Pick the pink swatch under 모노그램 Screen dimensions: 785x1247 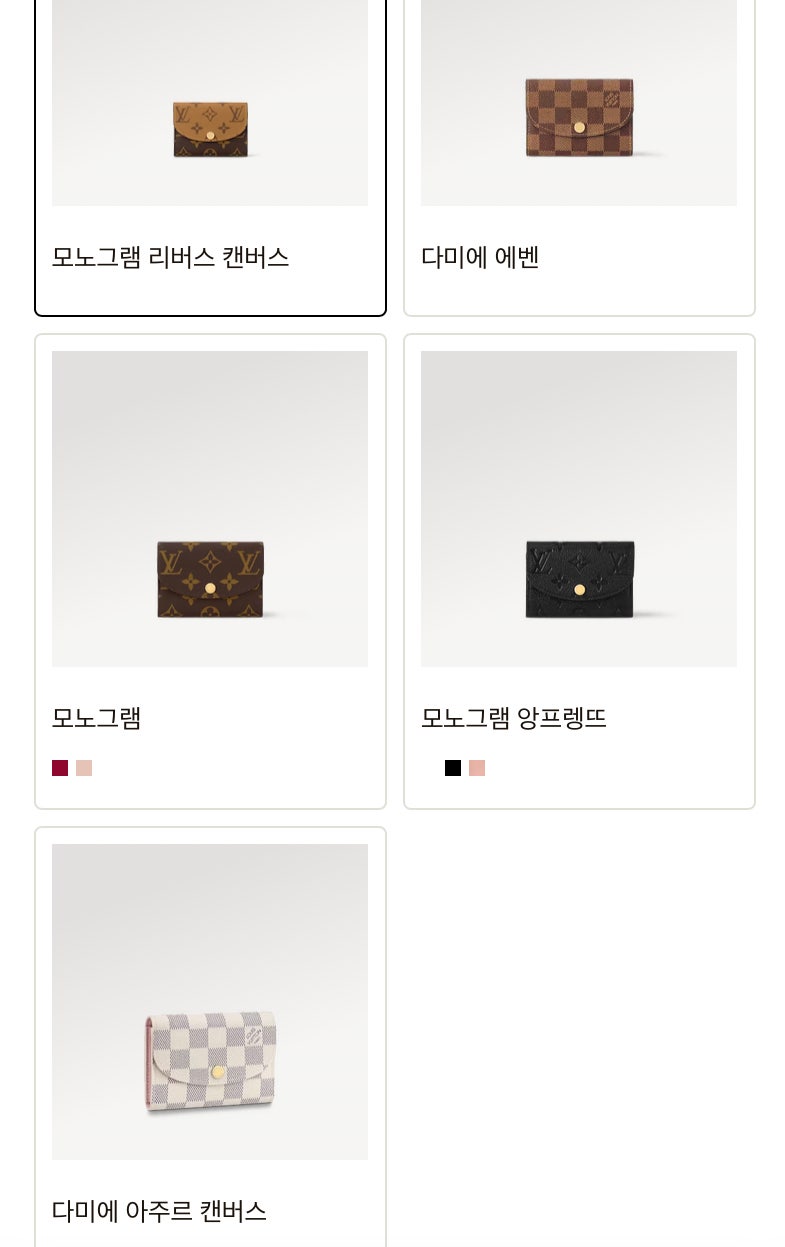(x=84, y=768)
